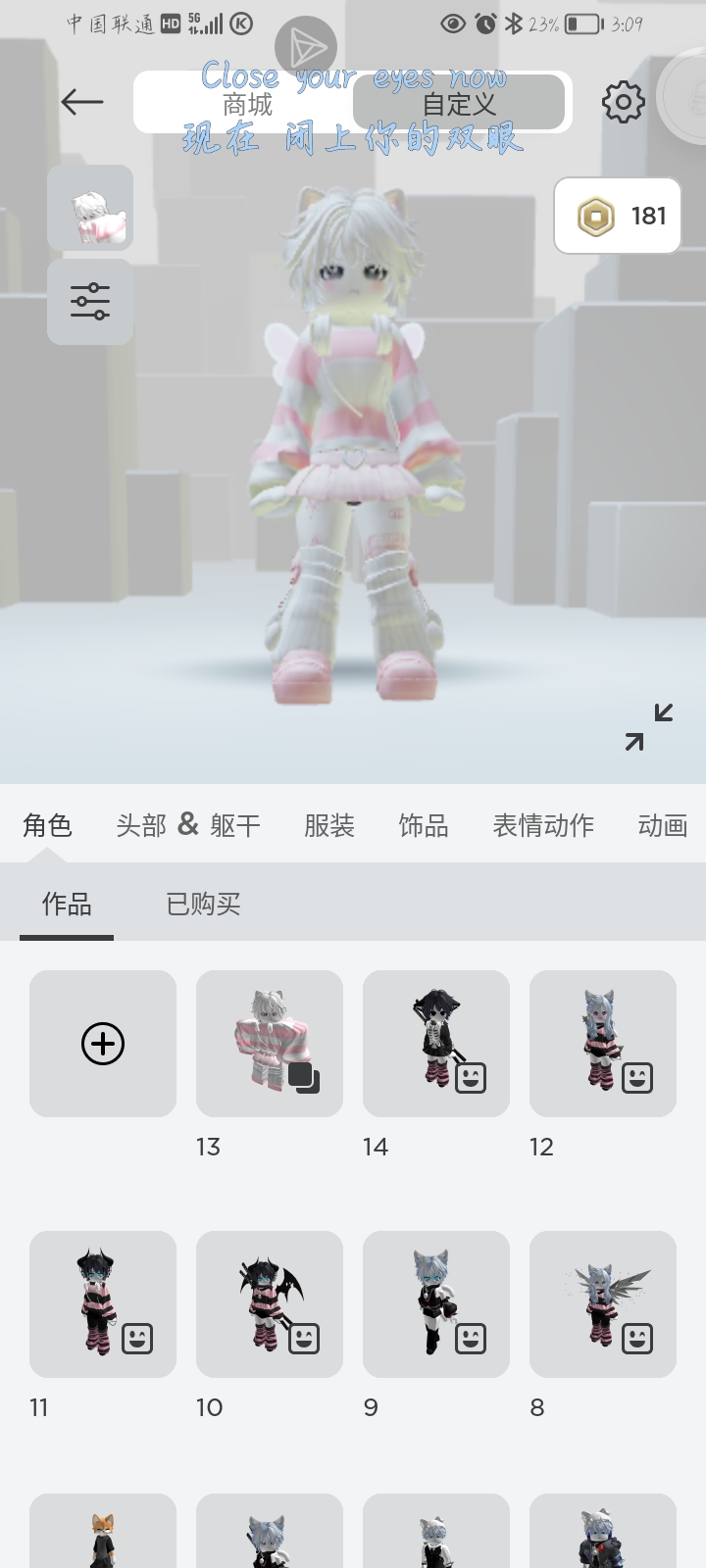This screenshot has width=706, height=1568.
Task: Create a new outfit with plus tile
Action: point(103,1044)
